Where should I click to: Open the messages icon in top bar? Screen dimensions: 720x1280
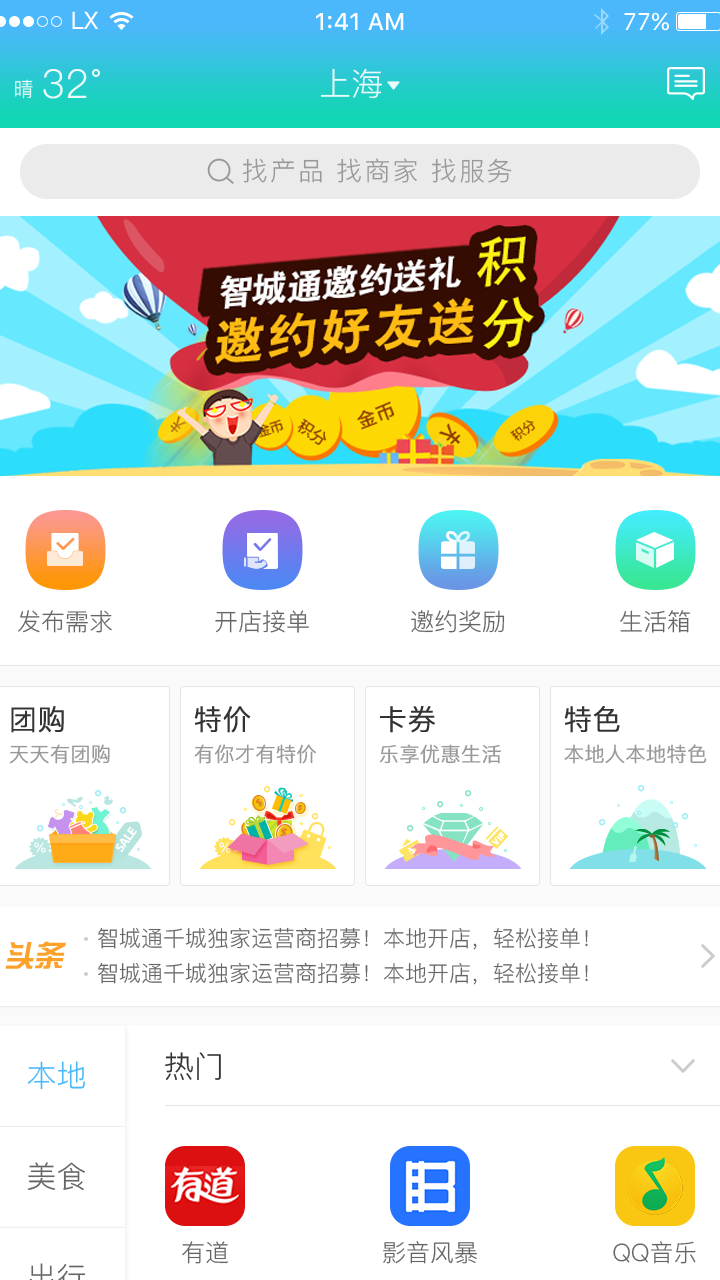tap(685, 84)
